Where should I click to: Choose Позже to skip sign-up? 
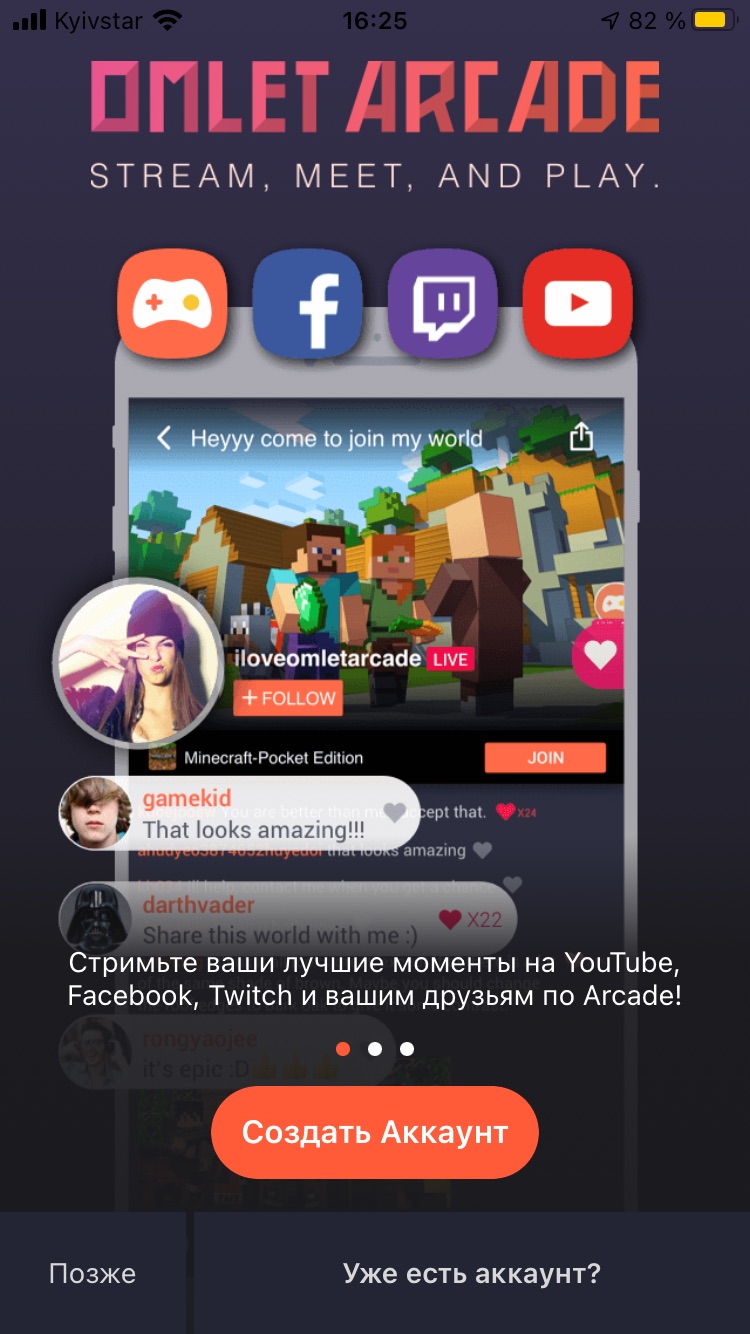[93, 1274]
